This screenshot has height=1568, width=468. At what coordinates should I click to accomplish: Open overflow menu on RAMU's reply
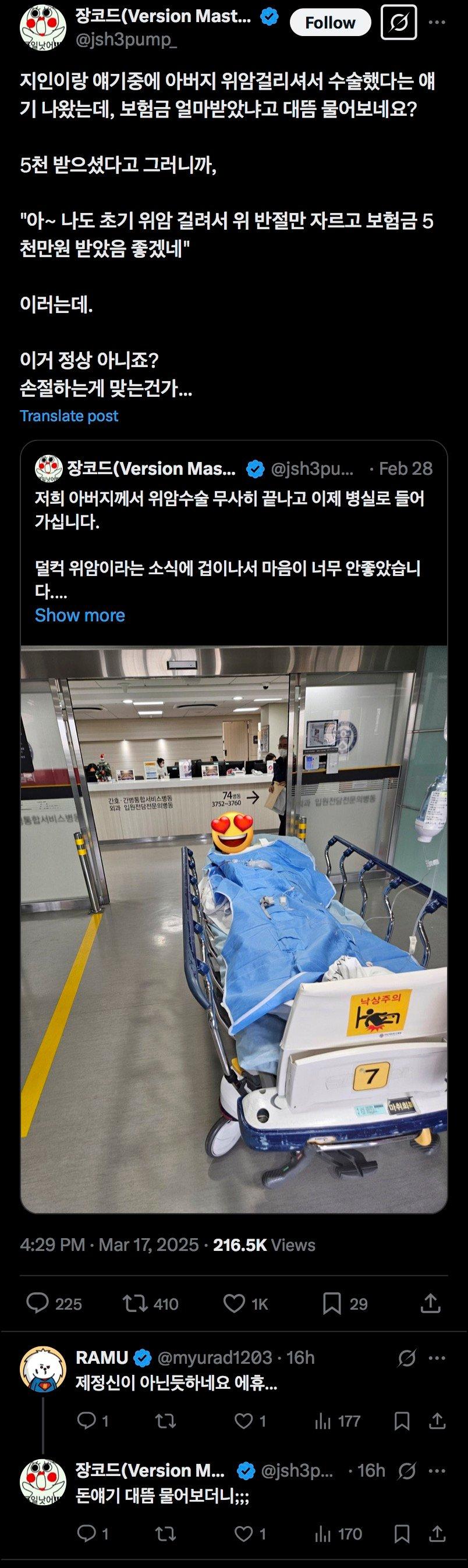pyautogui.click(x=437, y=1358)
